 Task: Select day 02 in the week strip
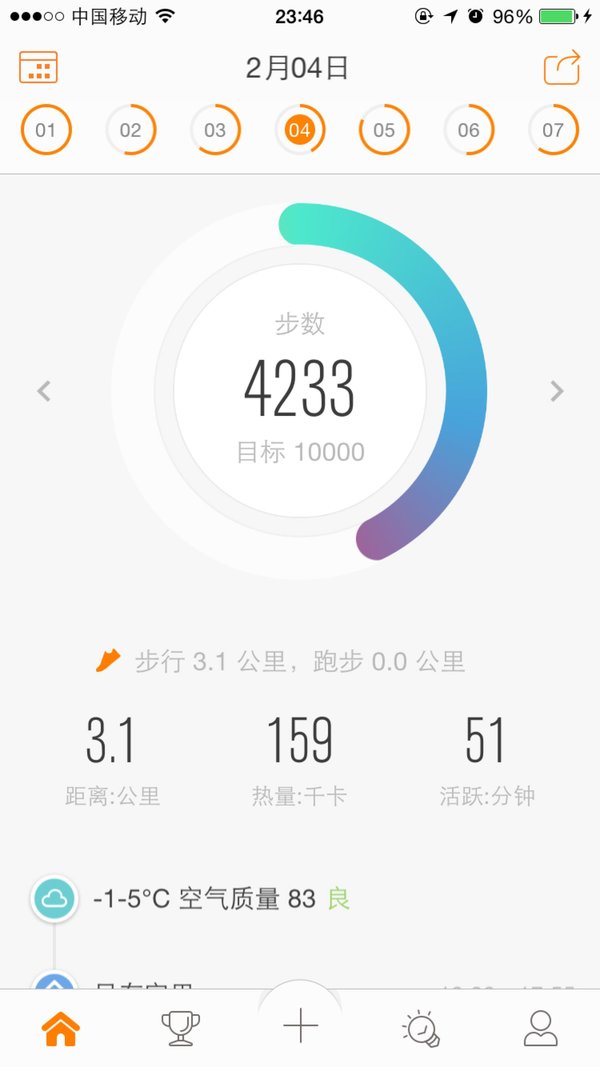tap(131, 129)
